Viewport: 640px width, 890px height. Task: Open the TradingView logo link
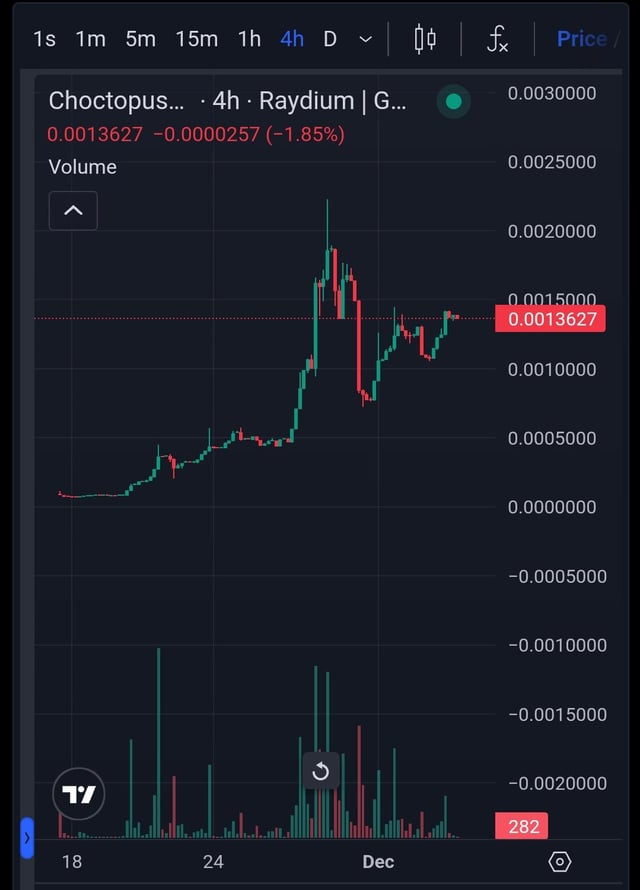click(78, 795)
